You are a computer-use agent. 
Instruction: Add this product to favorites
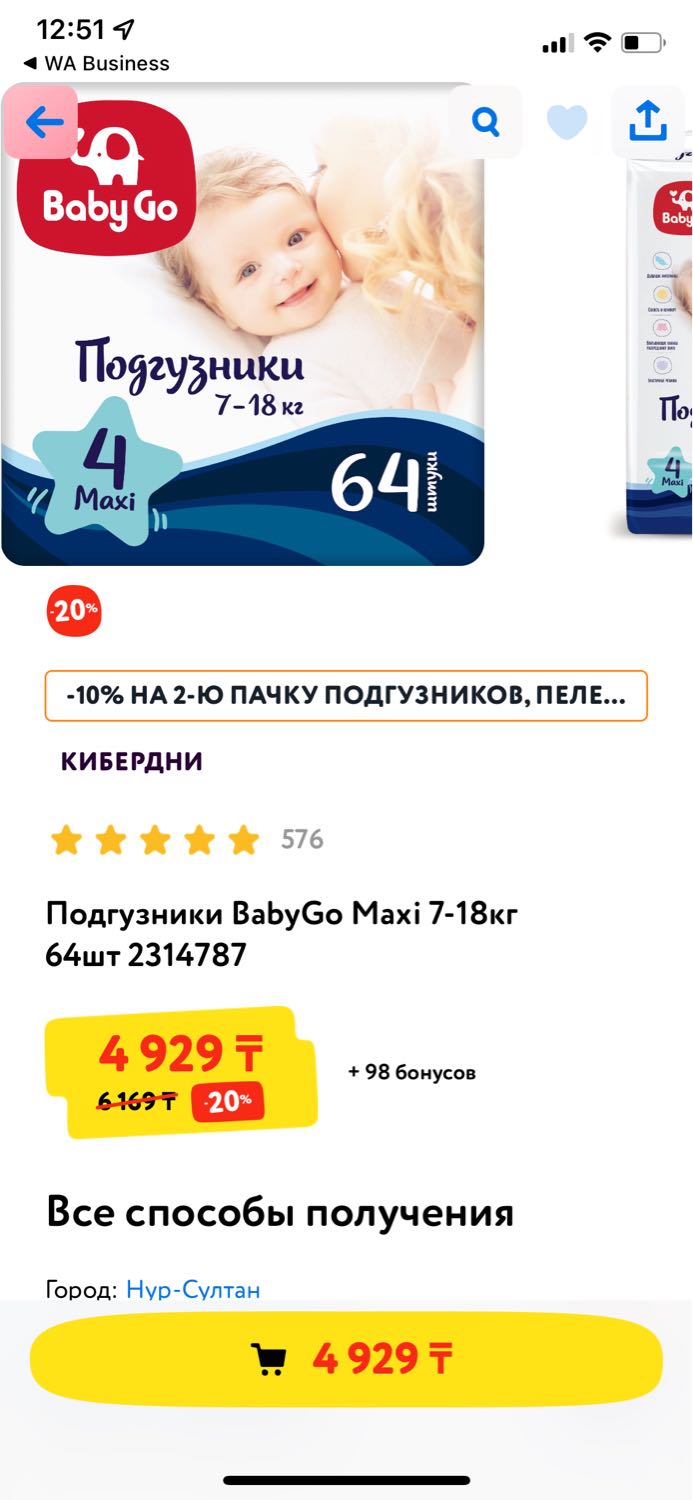click(x=567, y=122)
